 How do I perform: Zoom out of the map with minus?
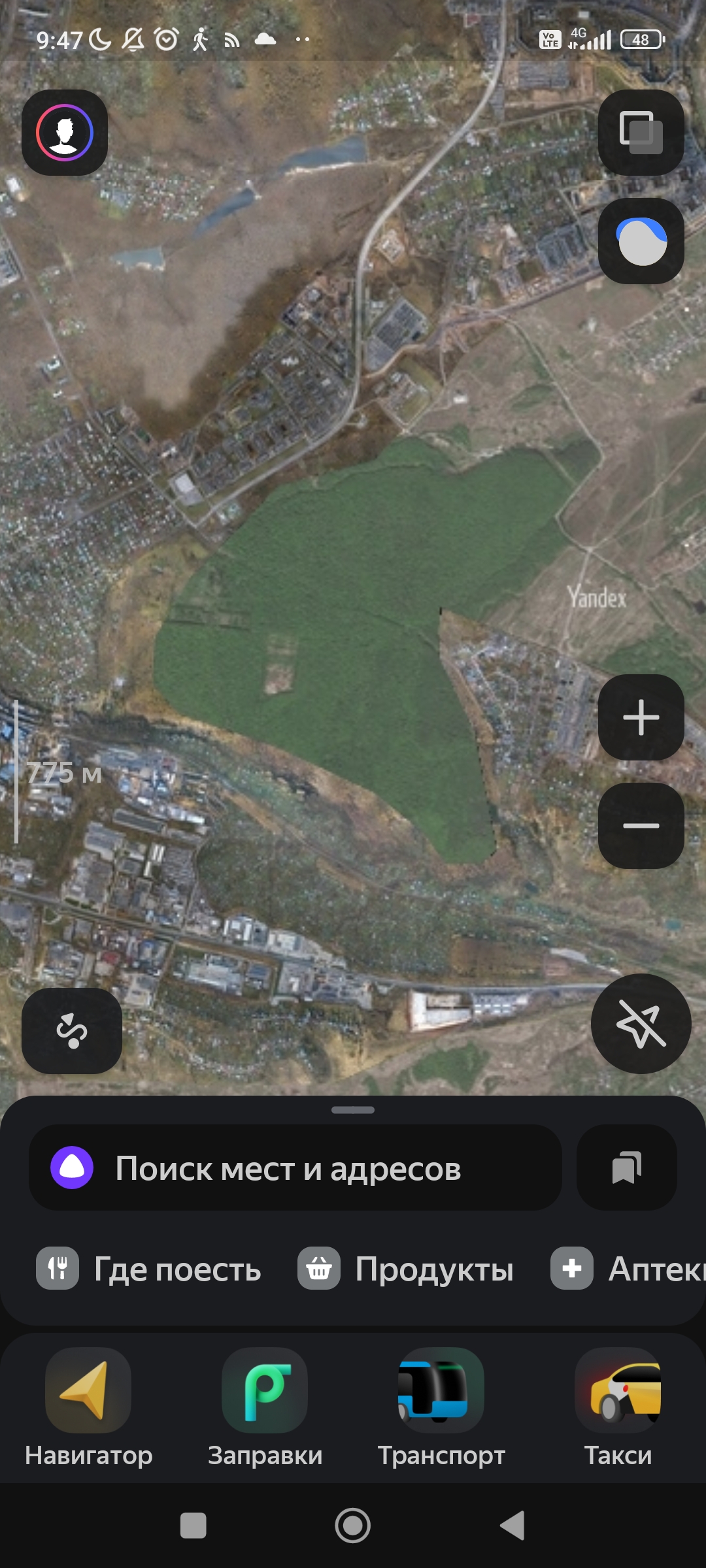(641, 826)
